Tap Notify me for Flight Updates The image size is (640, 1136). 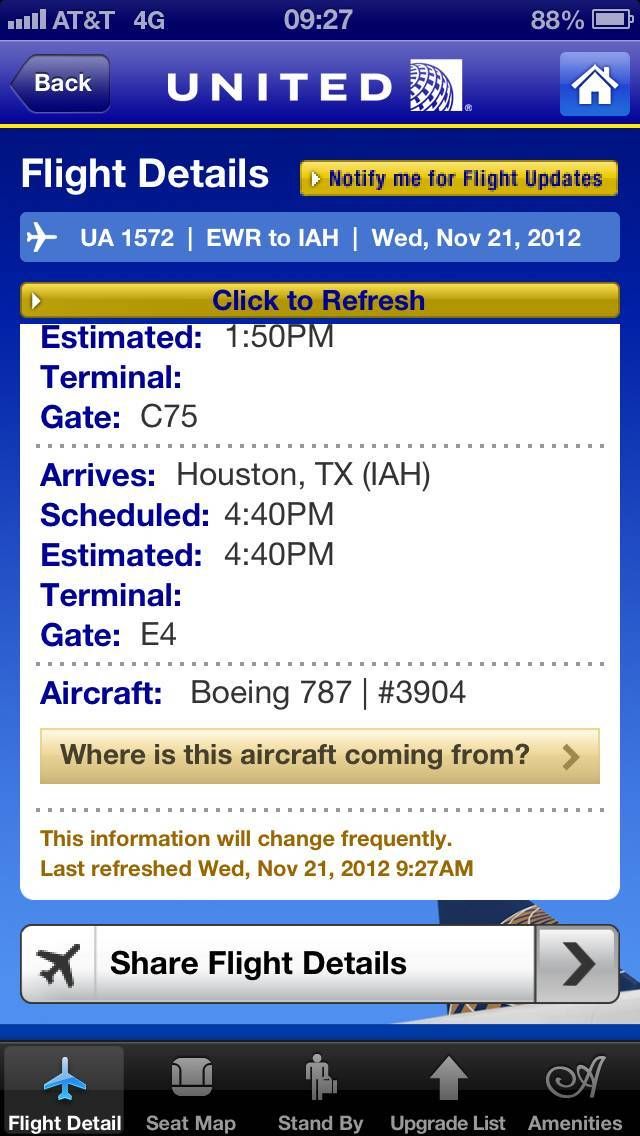point(459,178)
